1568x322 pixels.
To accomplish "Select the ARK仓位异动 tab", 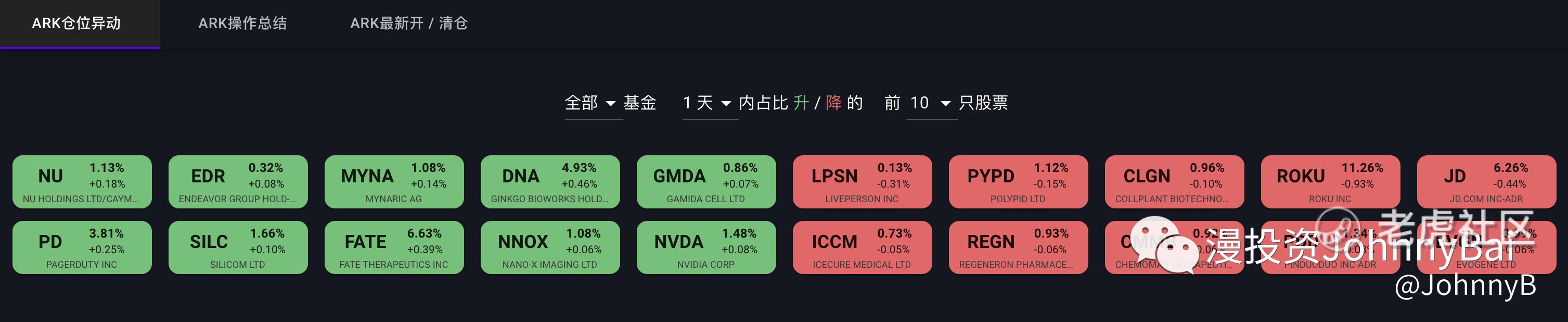I will (x=76, y=24).
